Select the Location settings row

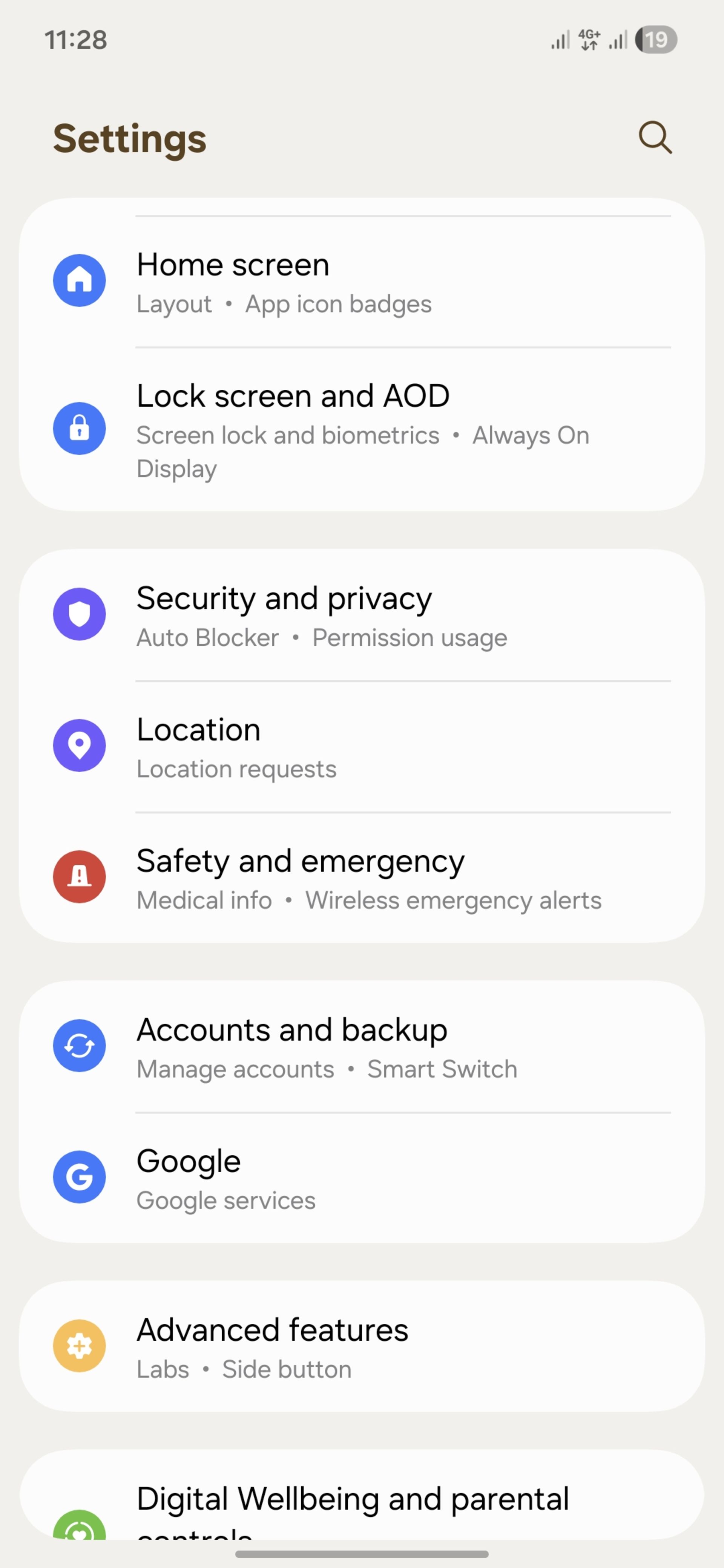pyautogui.click(x=362, y=747)
